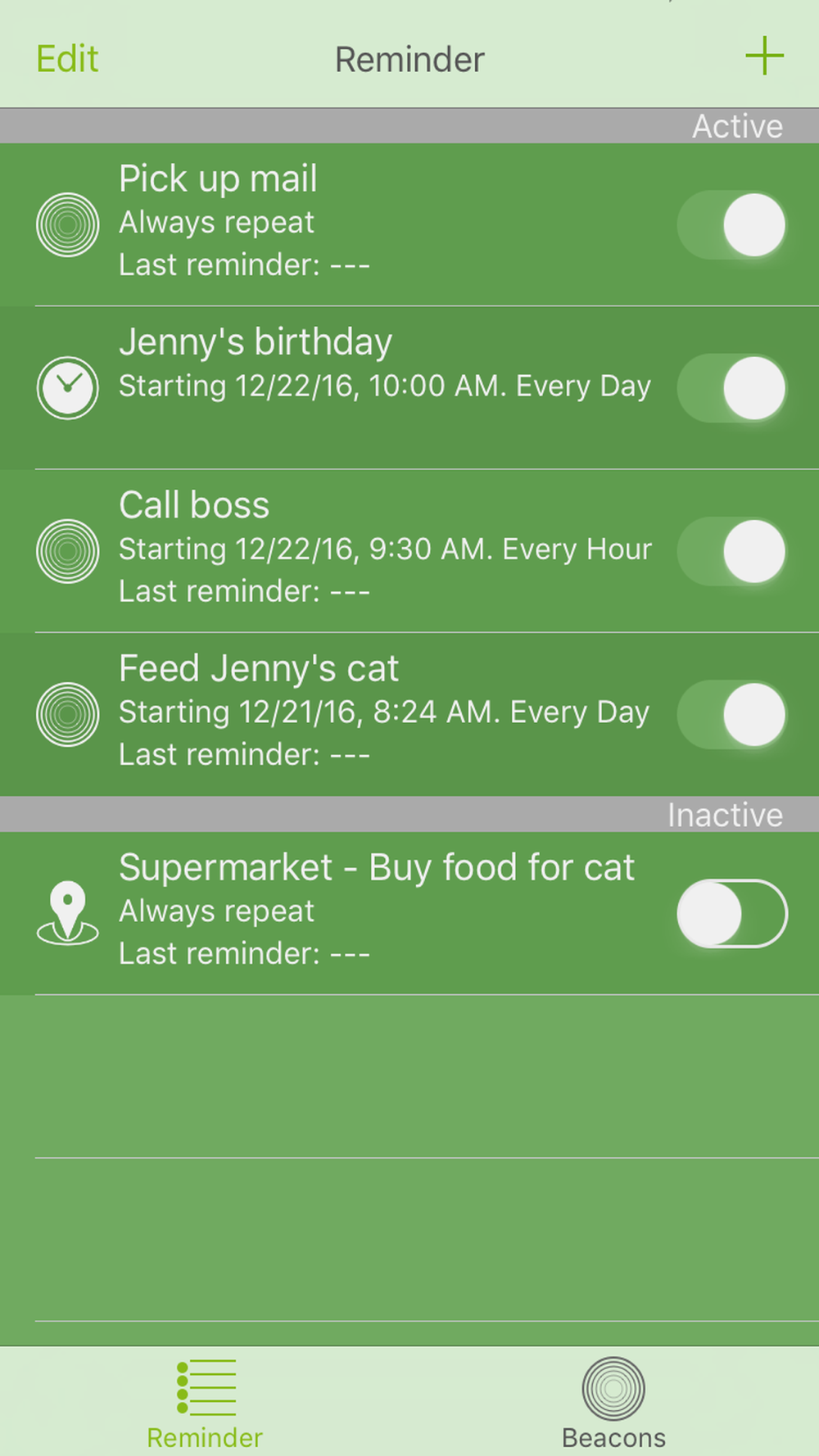
Task: Enable the Supermarket - Buy food for cat switch
Action: [x=731, y=913]
